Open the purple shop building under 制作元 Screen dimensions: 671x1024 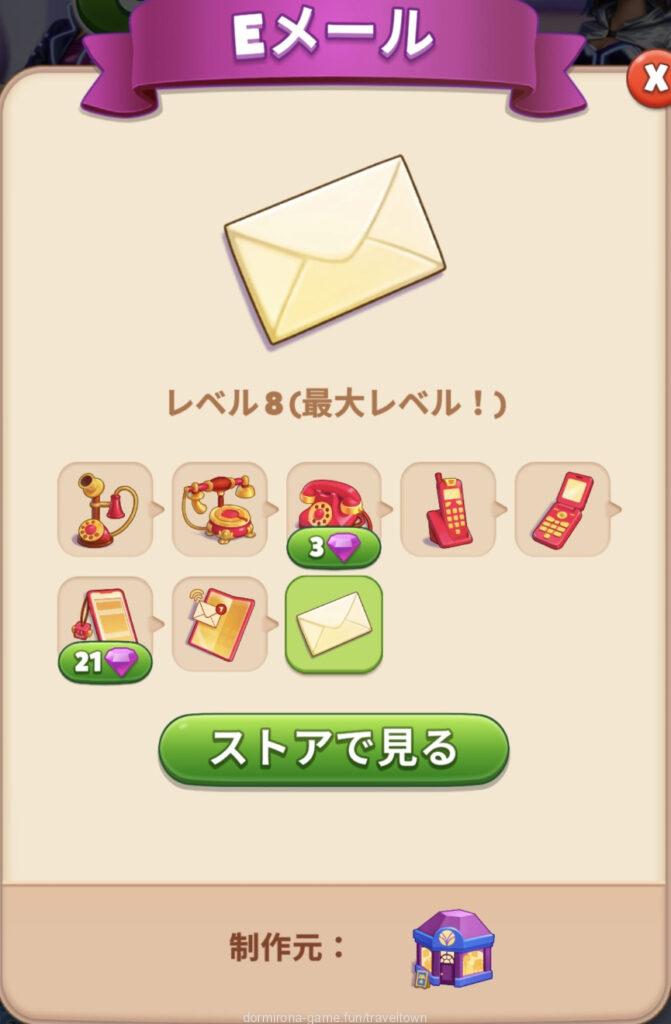point(452,948)
